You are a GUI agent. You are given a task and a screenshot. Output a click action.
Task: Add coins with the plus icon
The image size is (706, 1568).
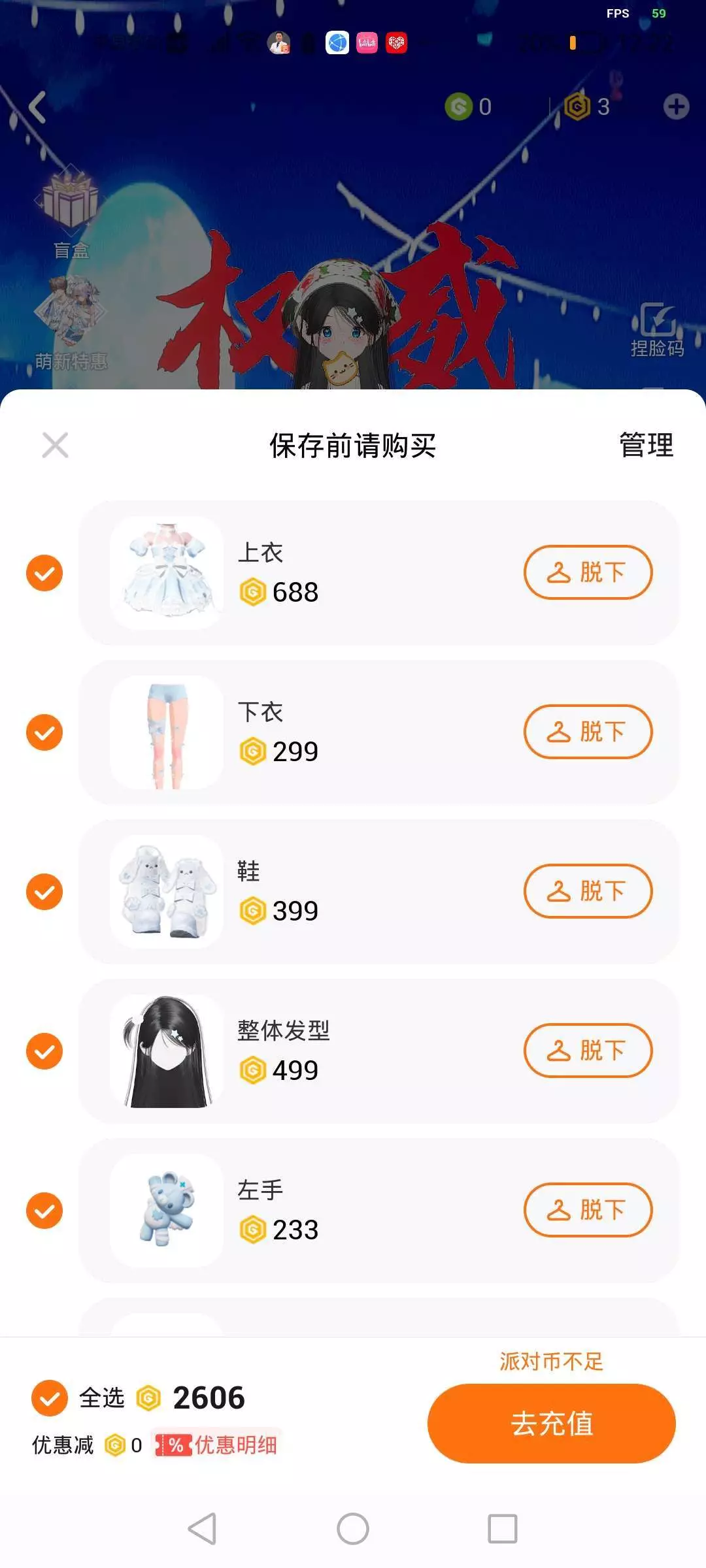(676, 106)
